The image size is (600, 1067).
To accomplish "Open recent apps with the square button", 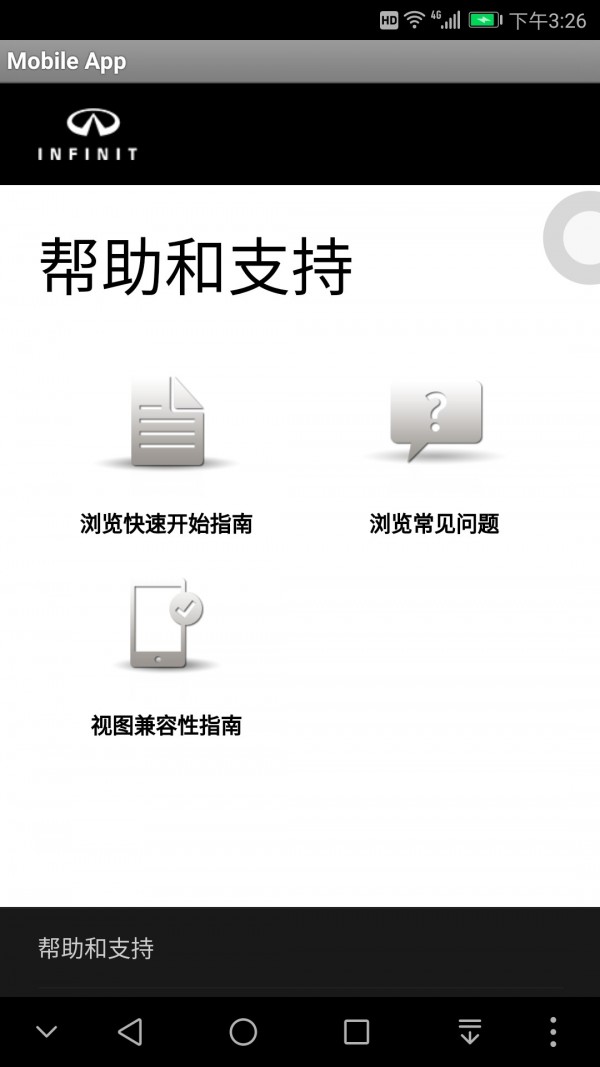I will click(x=356, y=1032).
